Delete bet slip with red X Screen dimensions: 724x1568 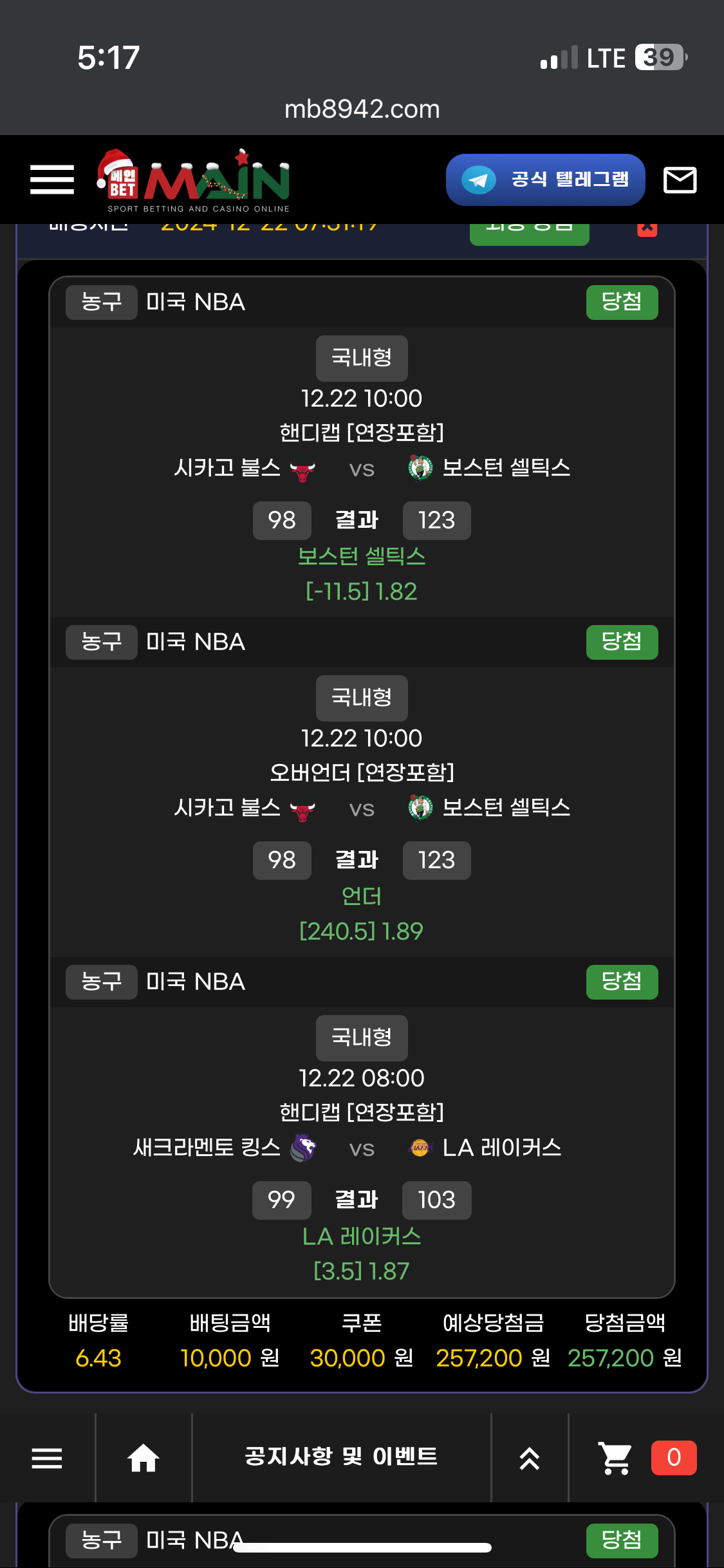click(x=647, y=229)
